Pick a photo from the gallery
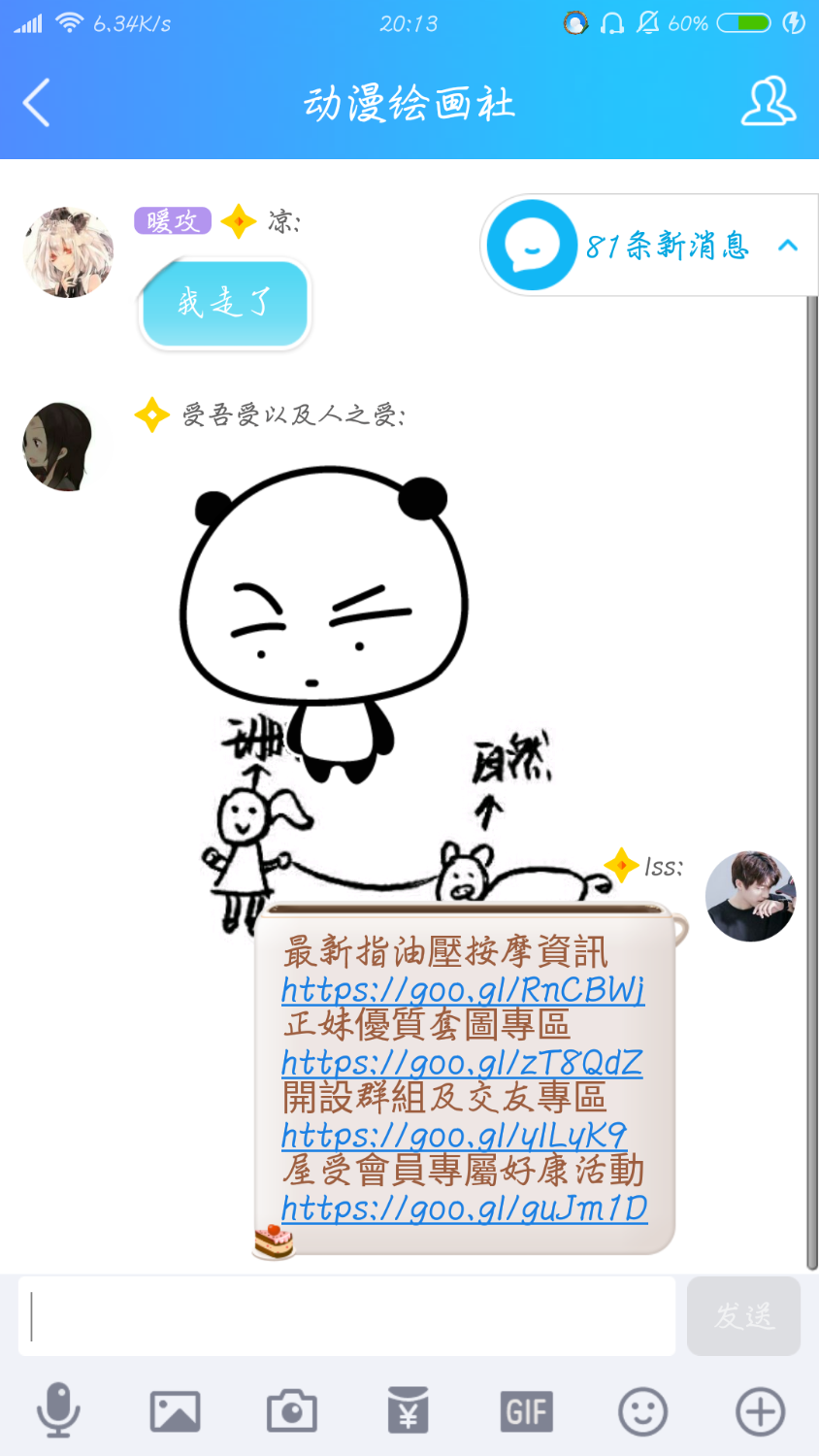819x1456 pixels. tap(175, 1411)
